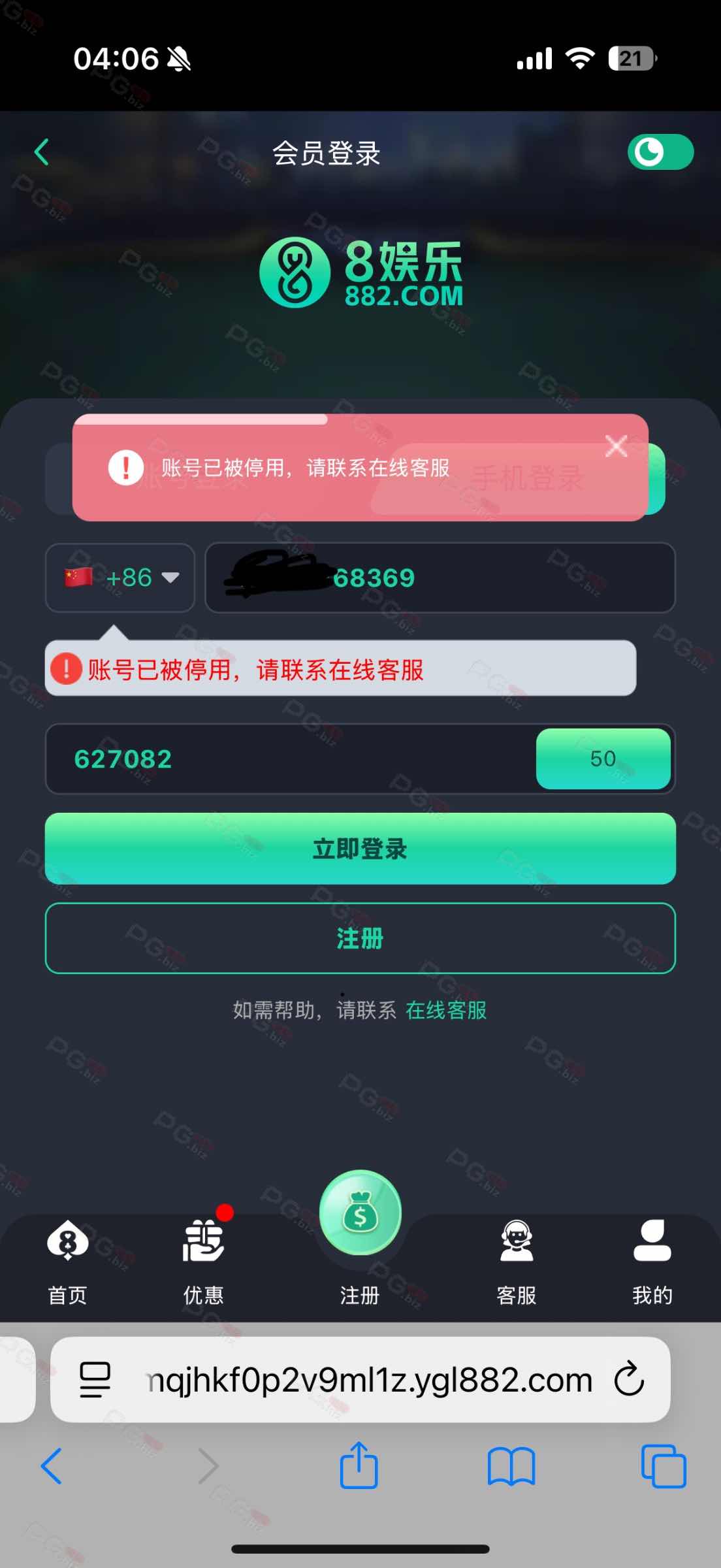The width and height of the screenshot is (721, 1568).
Task: Tap the 50 countdown resend button
Action: pos(603,759)
